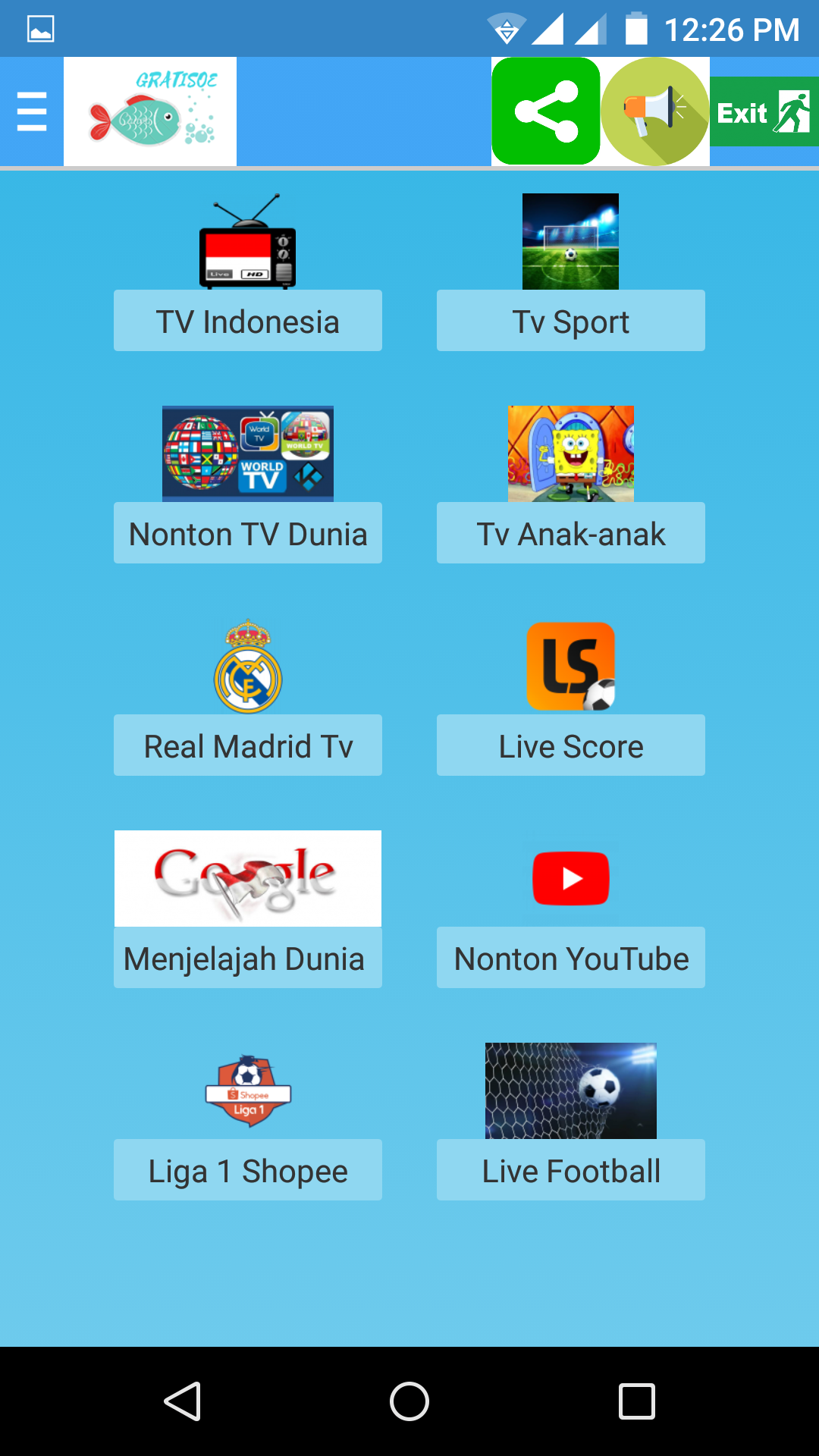Watch Live Football

(570, 1169)
